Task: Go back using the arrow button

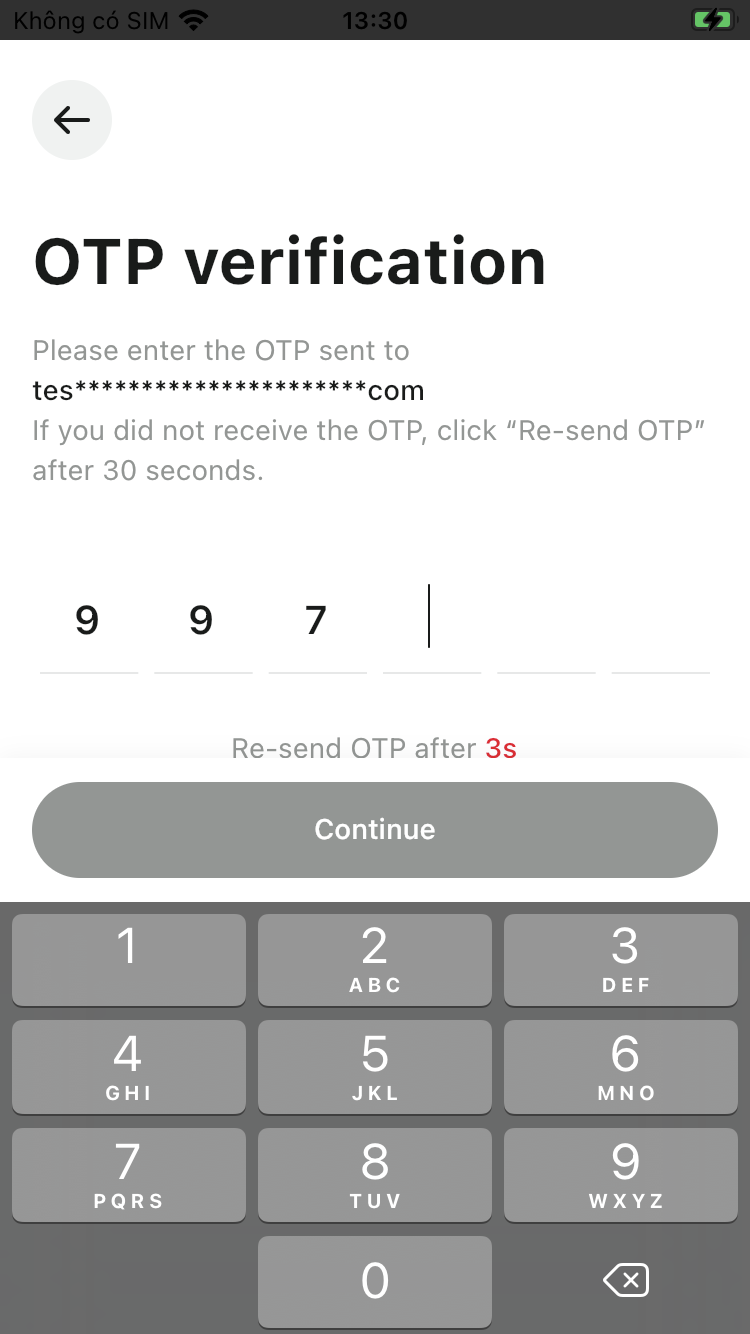Action: pyautogui.click(x=72, y=120)
